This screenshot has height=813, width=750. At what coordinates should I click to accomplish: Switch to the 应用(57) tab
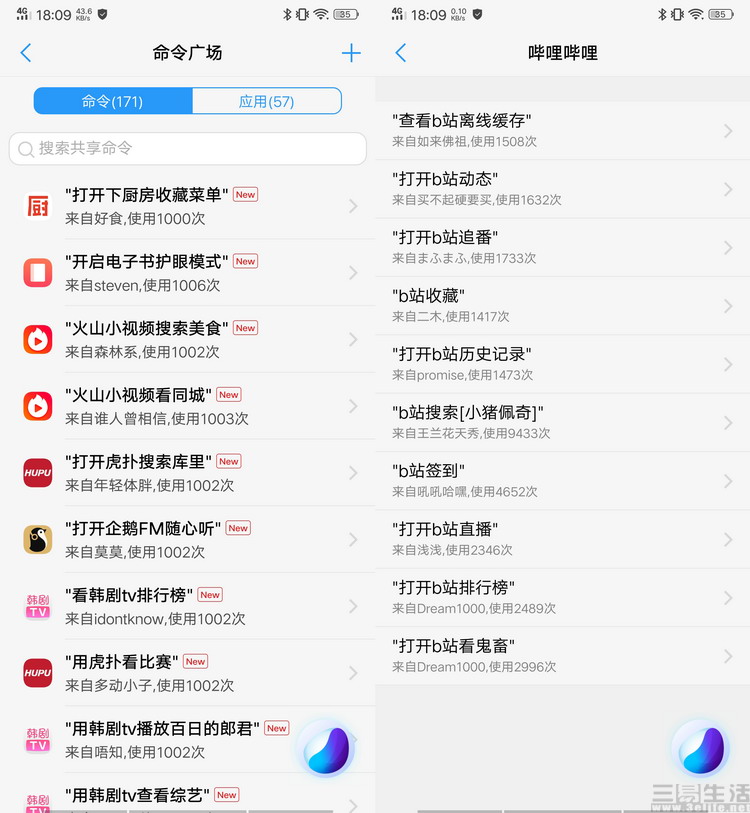click(x=266, y=101)
